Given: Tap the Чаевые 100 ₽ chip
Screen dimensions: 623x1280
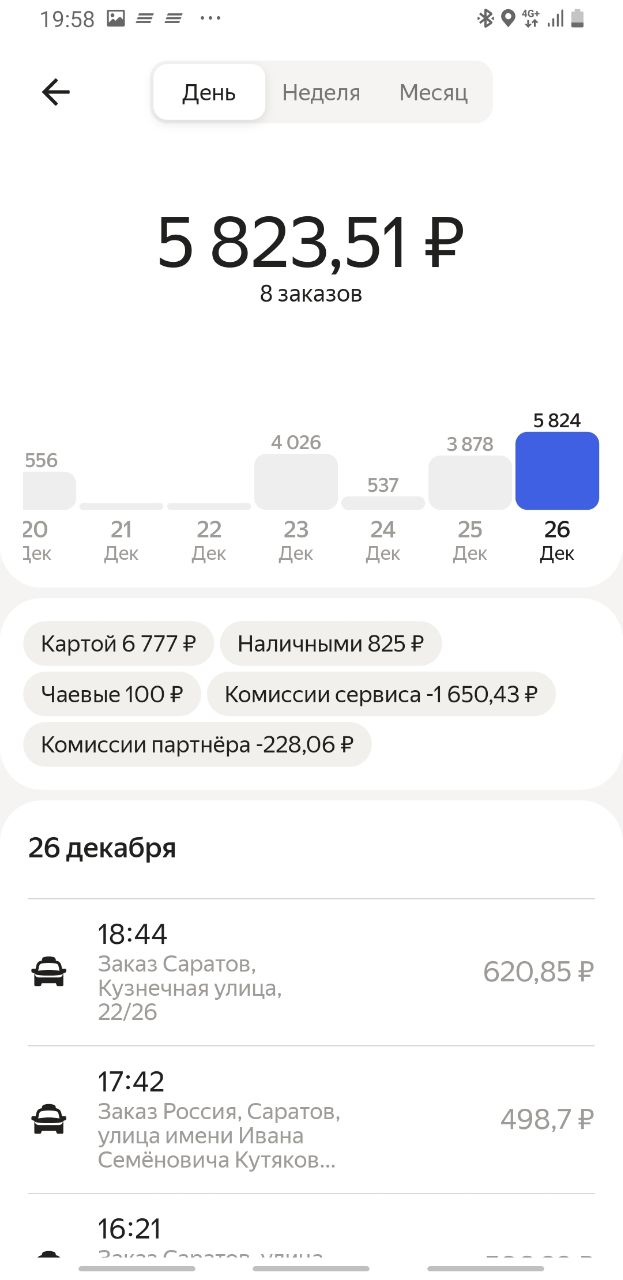Looking at the screenshot, I should point(112,694).
